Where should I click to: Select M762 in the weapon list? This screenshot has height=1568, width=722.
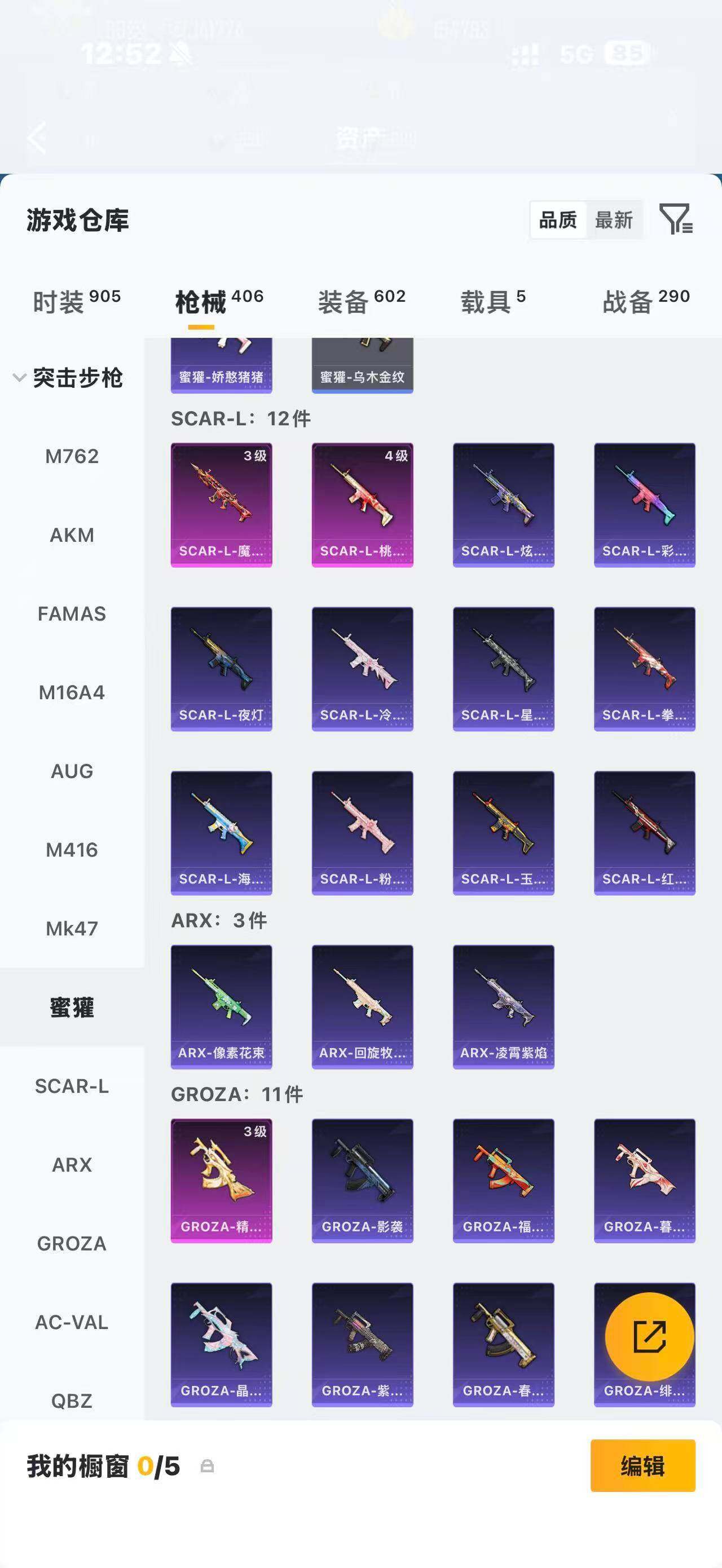tap(72, 456)
